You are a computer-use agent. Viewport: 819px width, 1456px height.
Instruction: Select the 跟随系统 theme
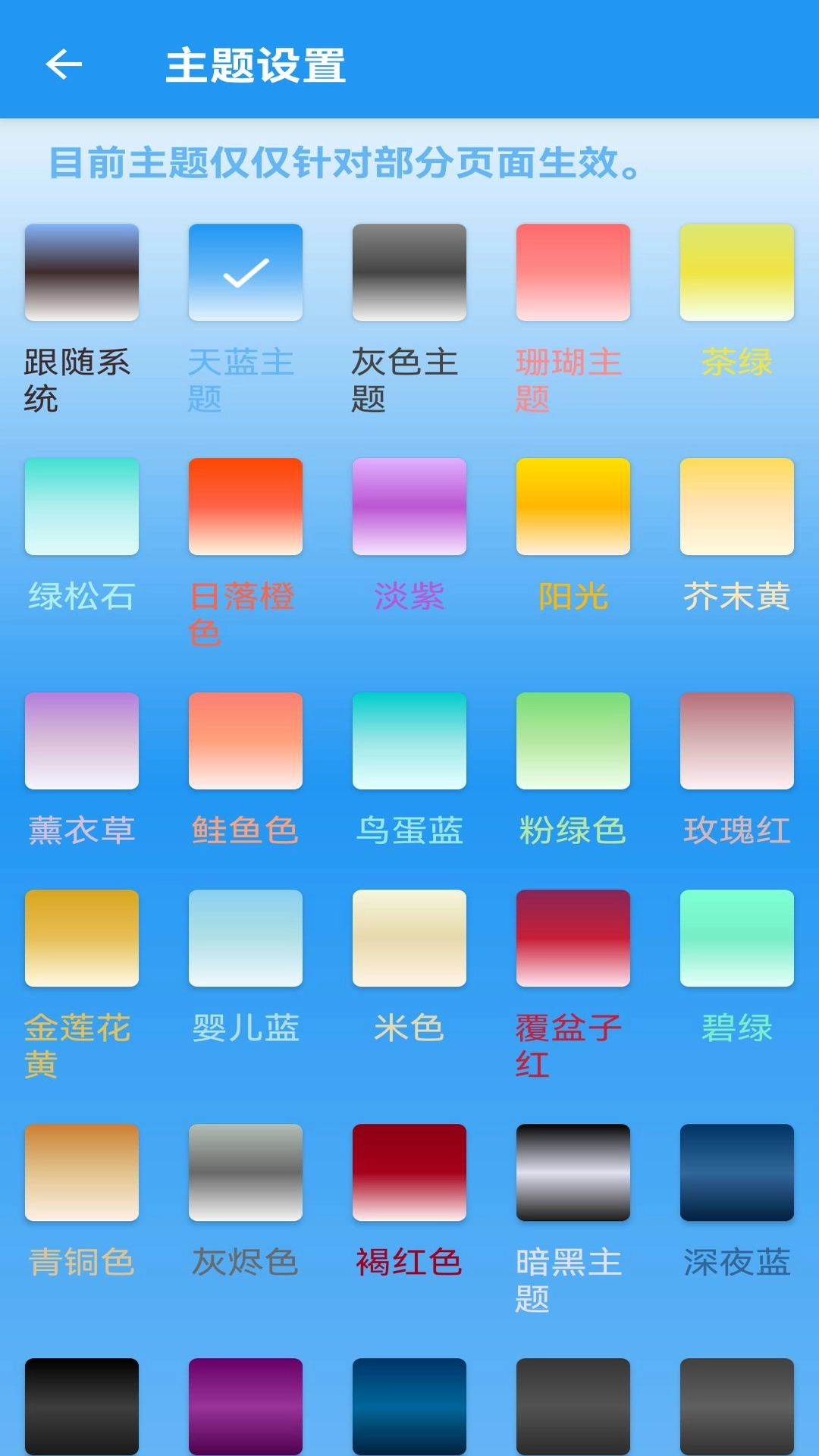81,272
